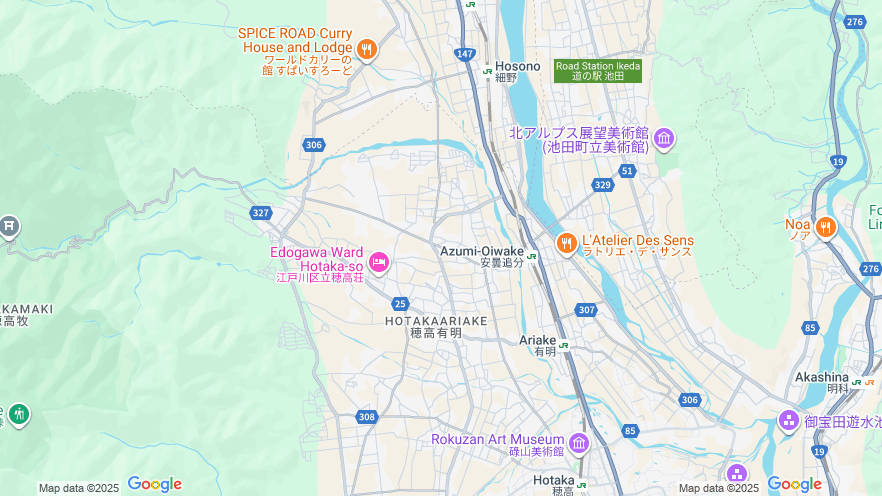
Task: Open Akashina station marker
Action: click(855, 382)
